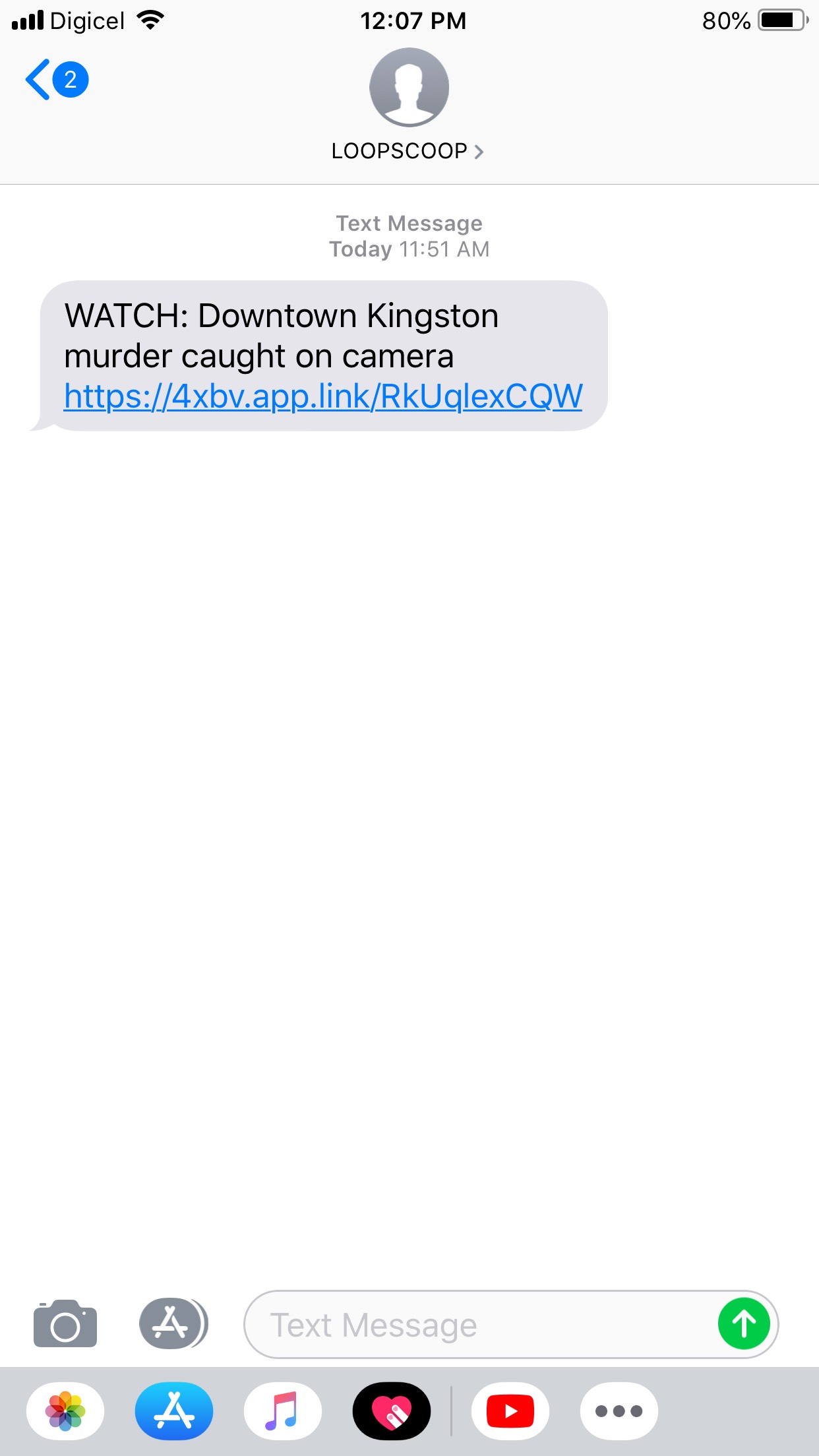The image size is (819, 1456).
Task: Open Music in the app strip
Action: coord(282,1411)
